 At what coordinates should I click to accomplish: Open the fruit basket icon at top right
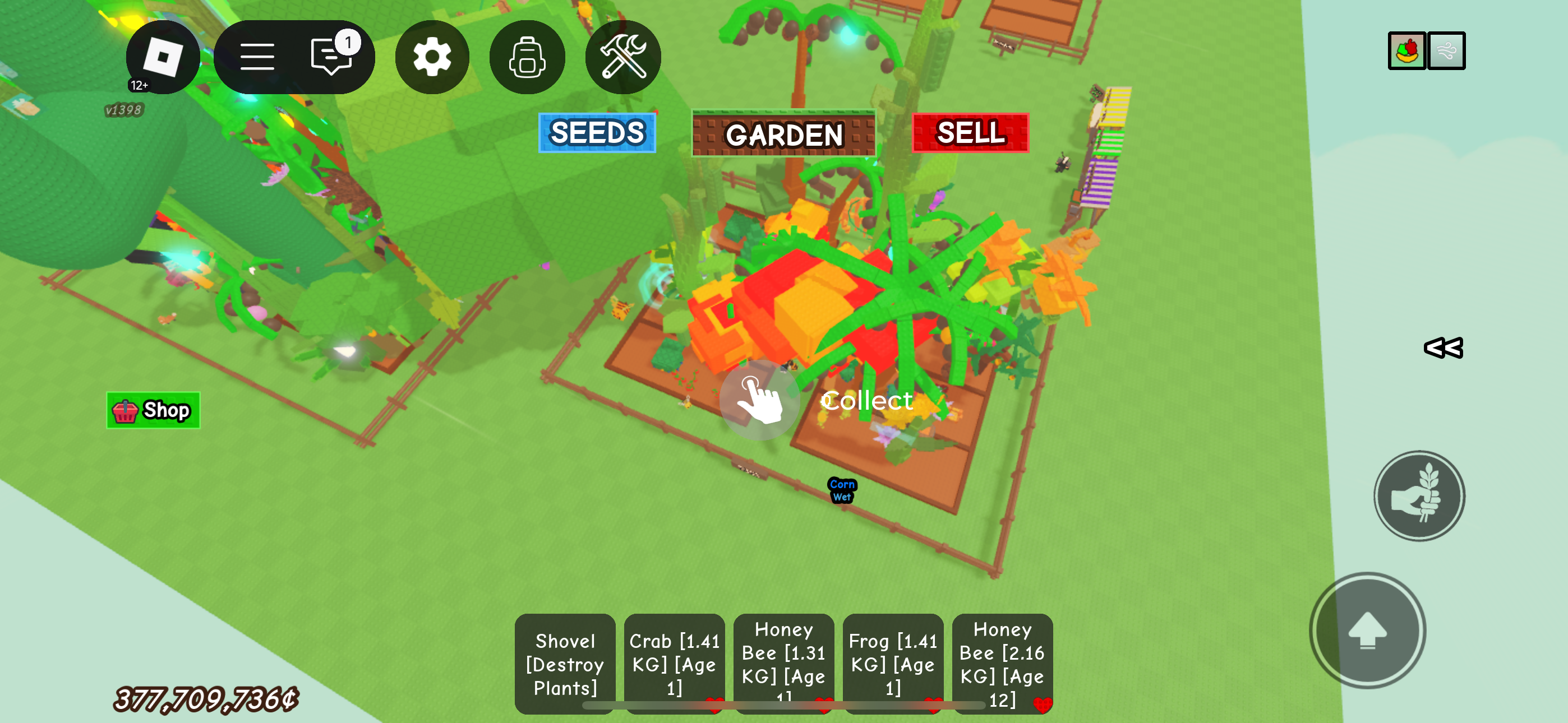pyautogui.click(x=1406, y=51)
